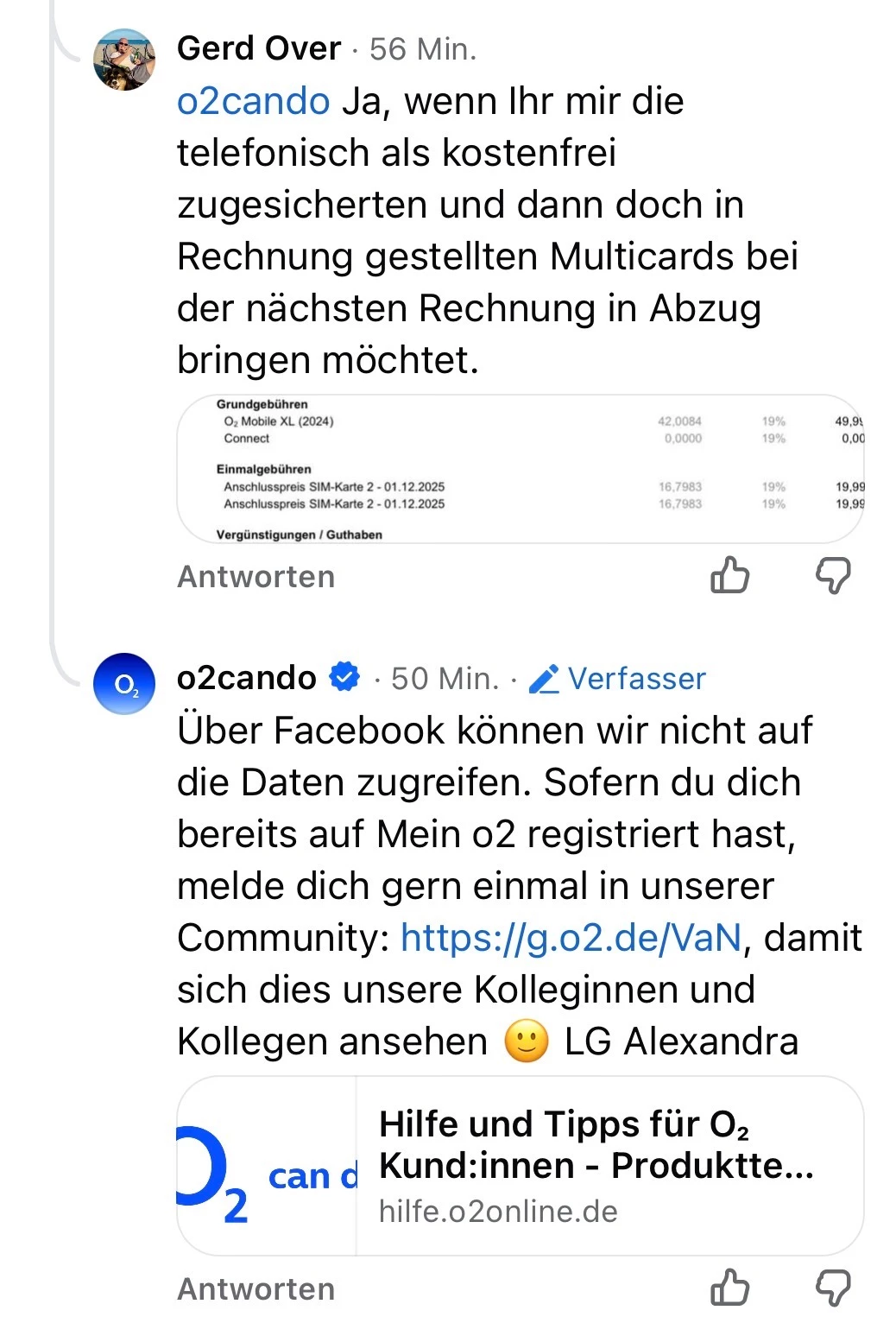The image size is (896, 1342).
Task: Open Gerd Over's profile name
Action: click(259, 49)
